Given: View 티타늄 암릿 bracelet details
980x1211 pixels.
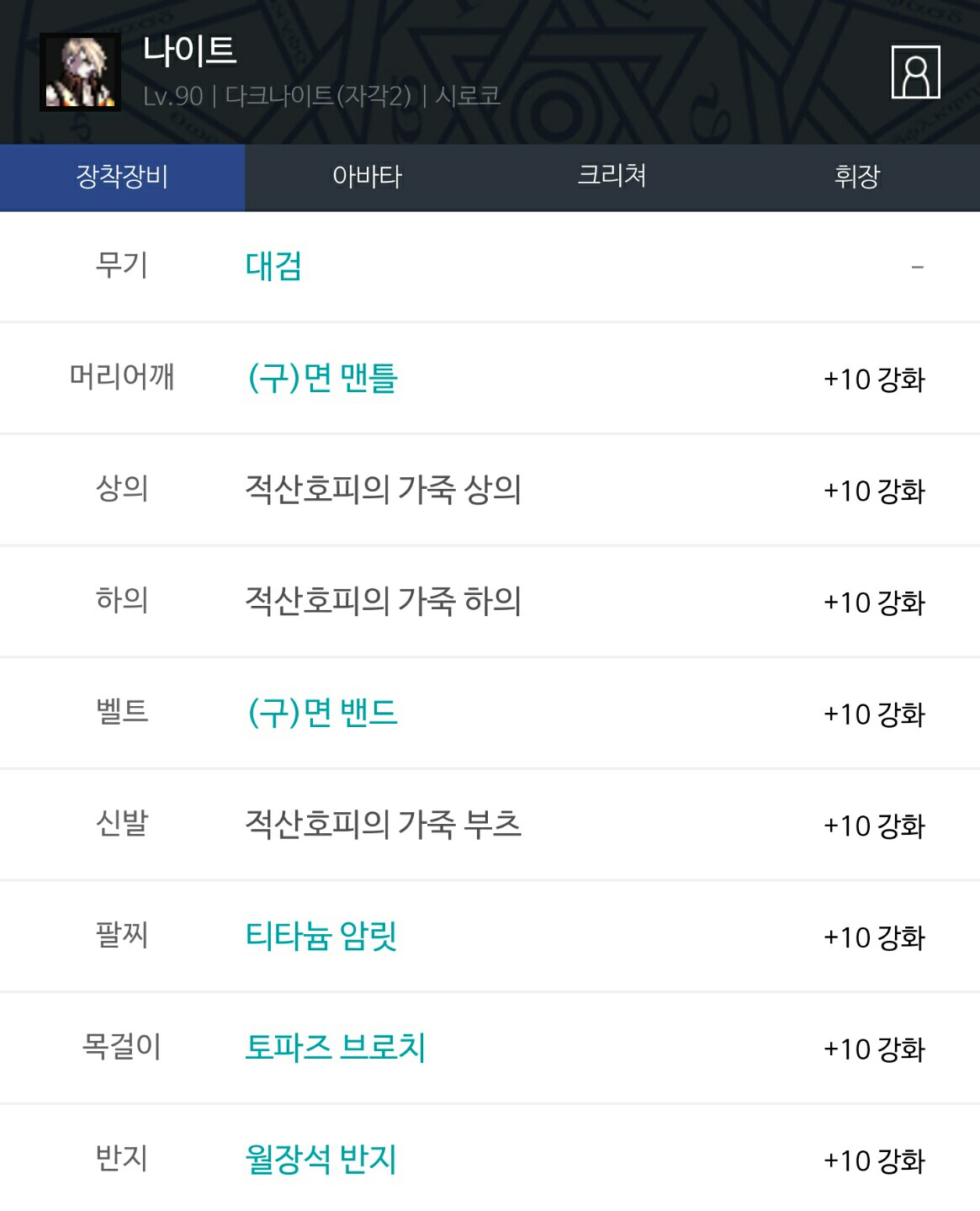Looking at the screenshot, I should (x=320, y=936).
